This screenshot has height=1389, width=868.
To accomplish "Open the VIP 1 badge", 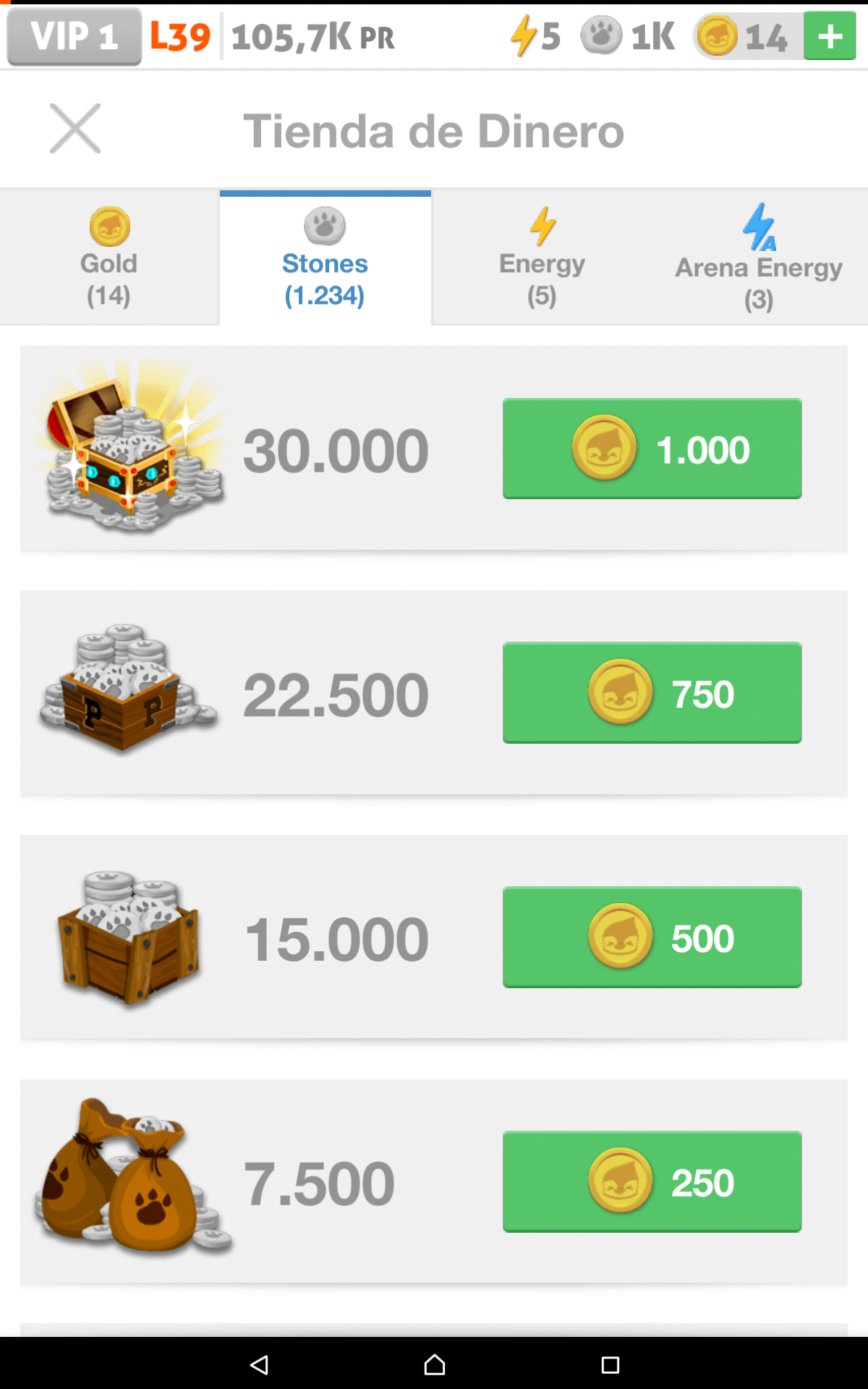I will (74, 36).
